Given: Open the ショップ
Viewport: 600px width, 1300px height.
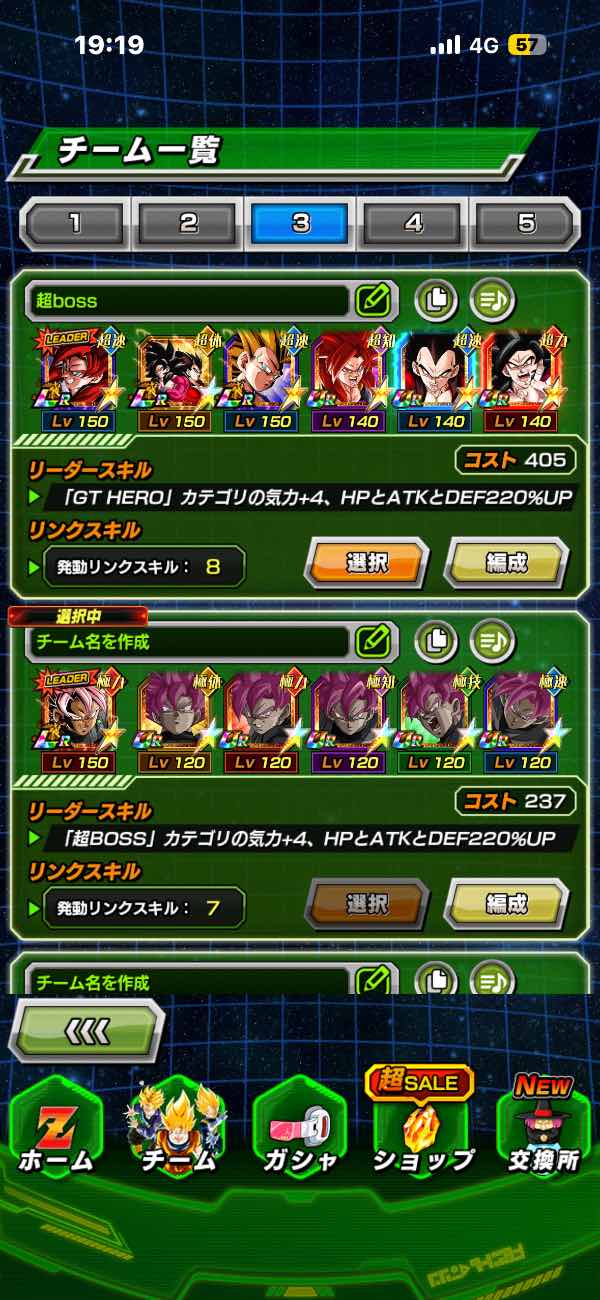Looking at the screenshot, I should pos(422,1130).
